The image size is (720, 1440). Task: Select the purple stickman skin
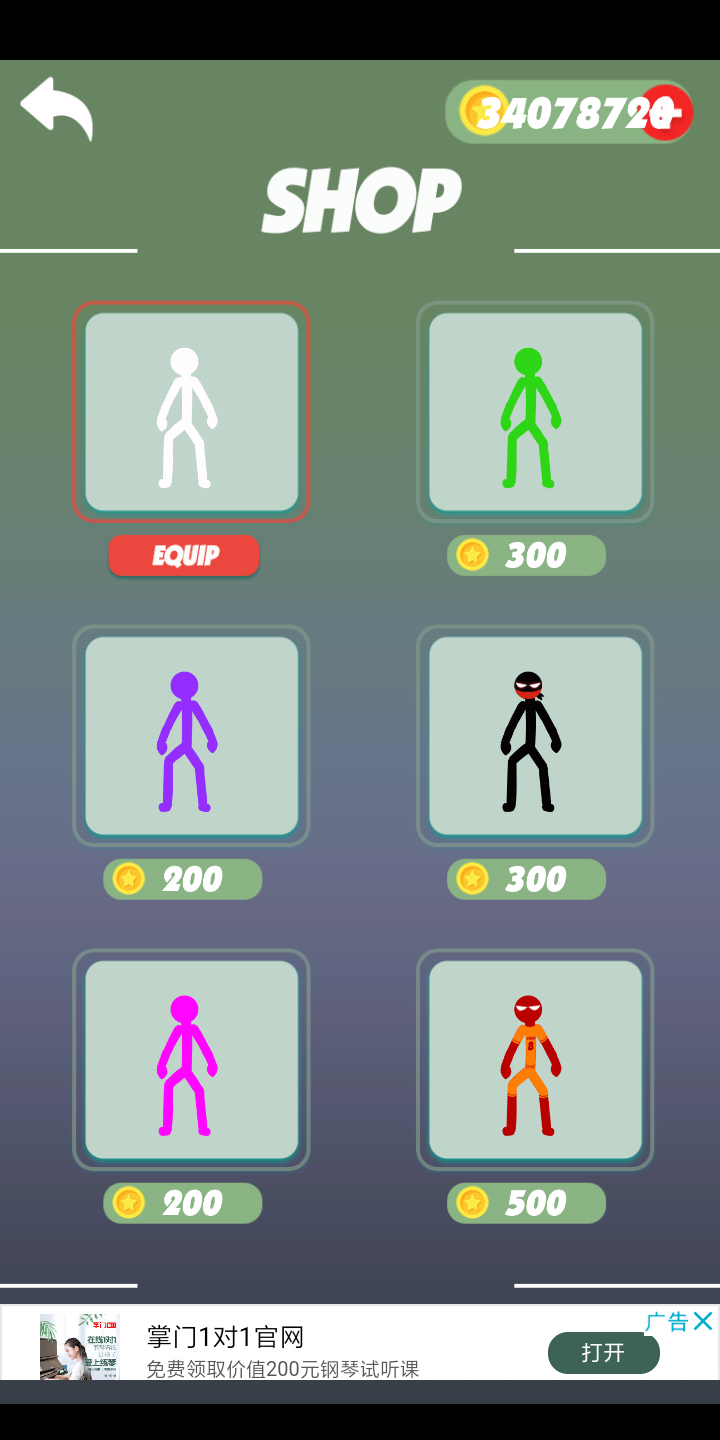point(191,736)
